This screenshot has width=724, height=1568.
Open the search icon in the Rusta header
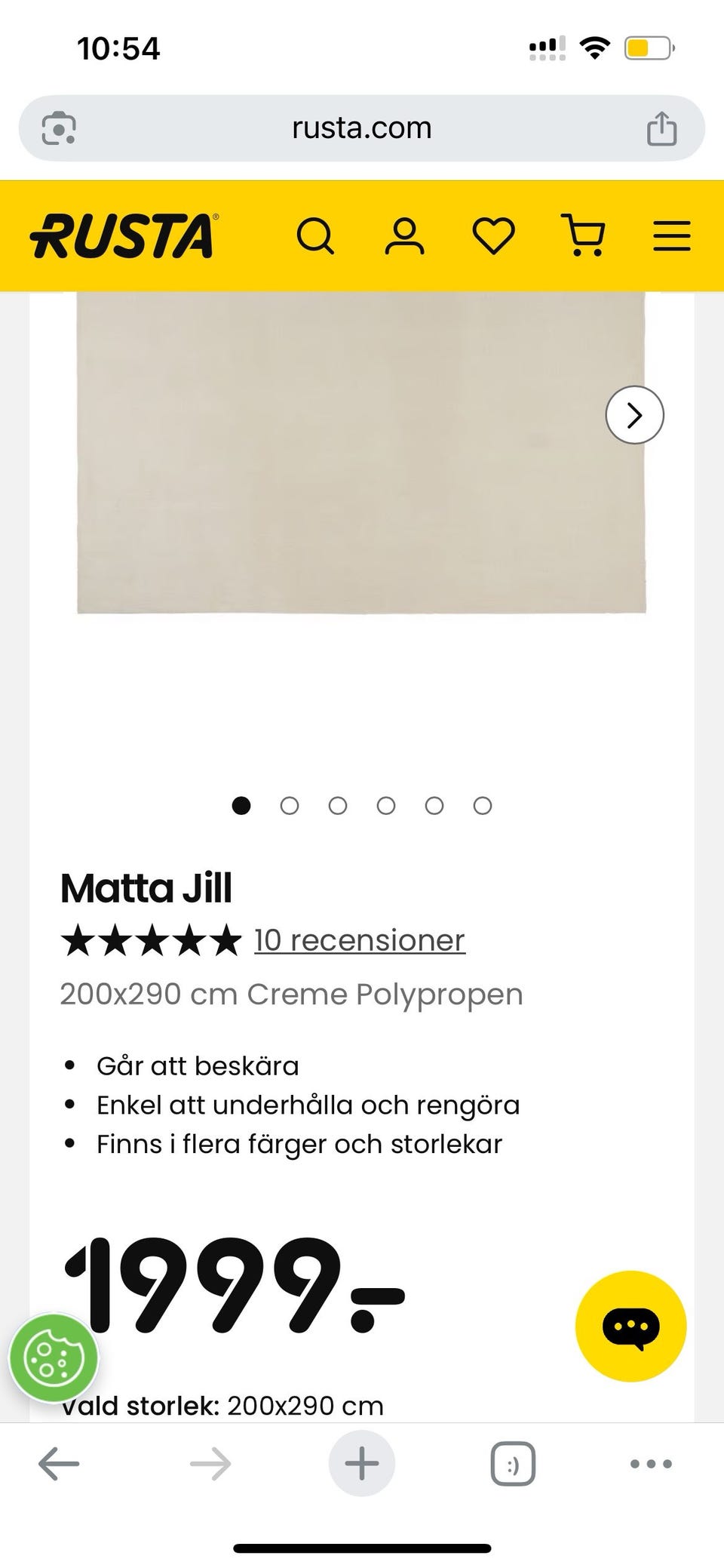coord(317,236)
